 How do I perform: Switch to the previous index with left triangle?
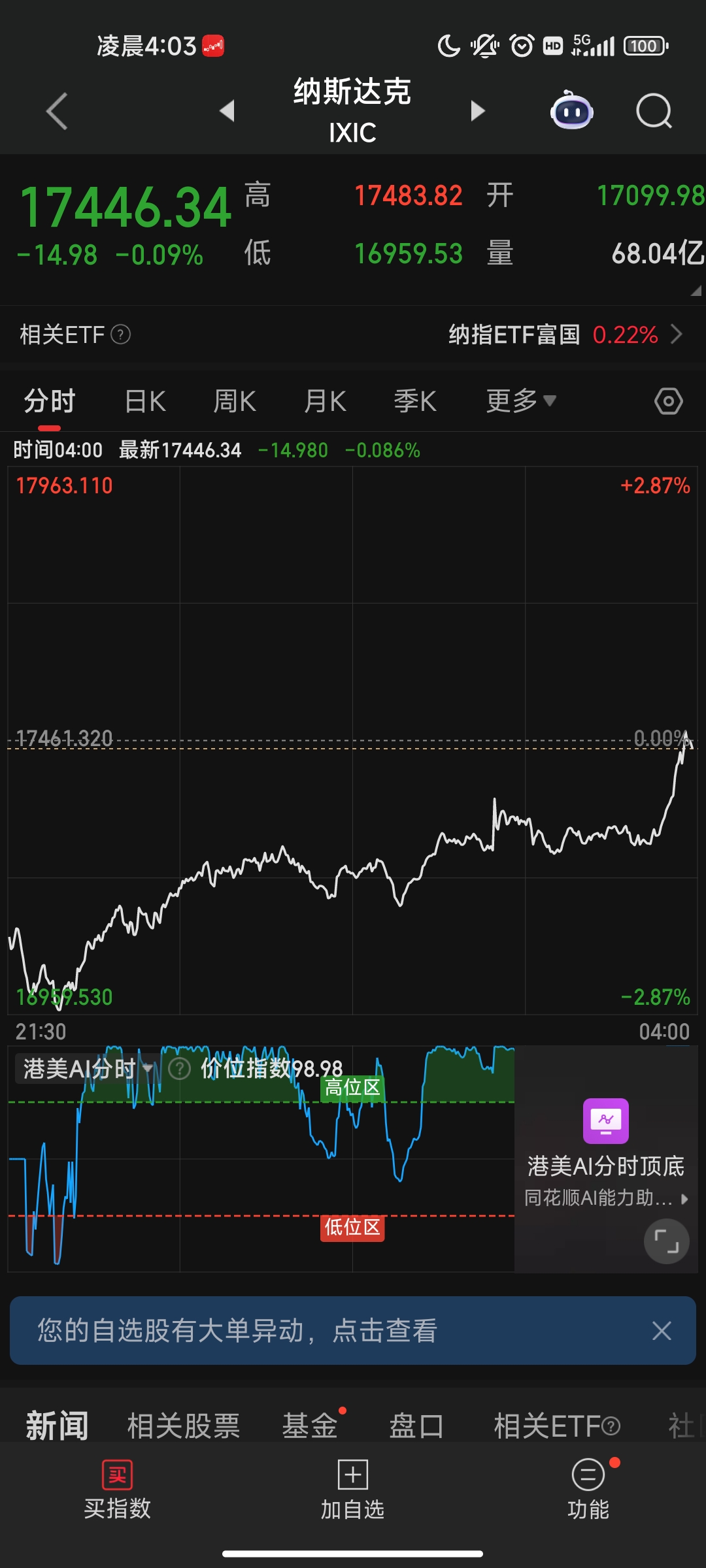click(227, 111)
